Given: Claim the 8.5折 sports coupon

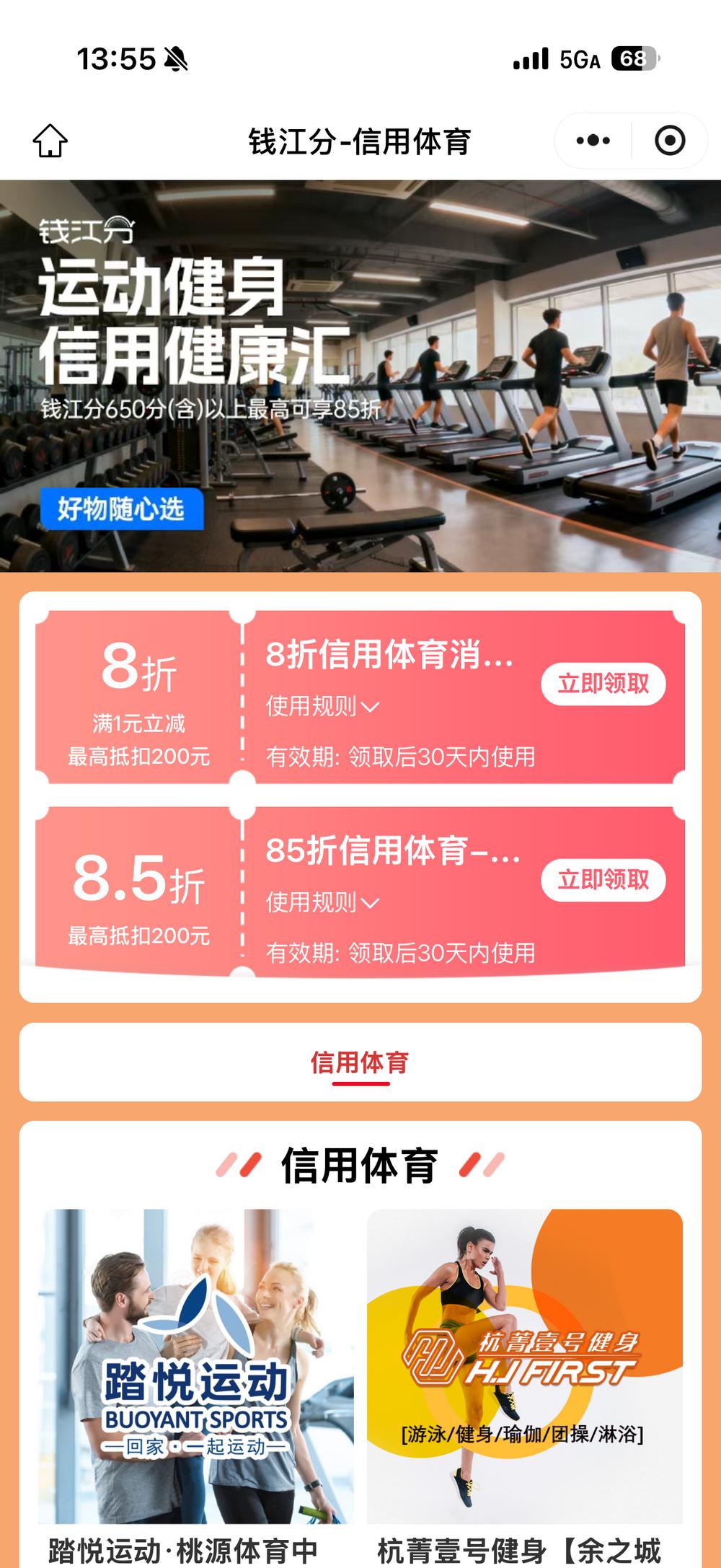Looking at the screenshot, I should [603, 880].
